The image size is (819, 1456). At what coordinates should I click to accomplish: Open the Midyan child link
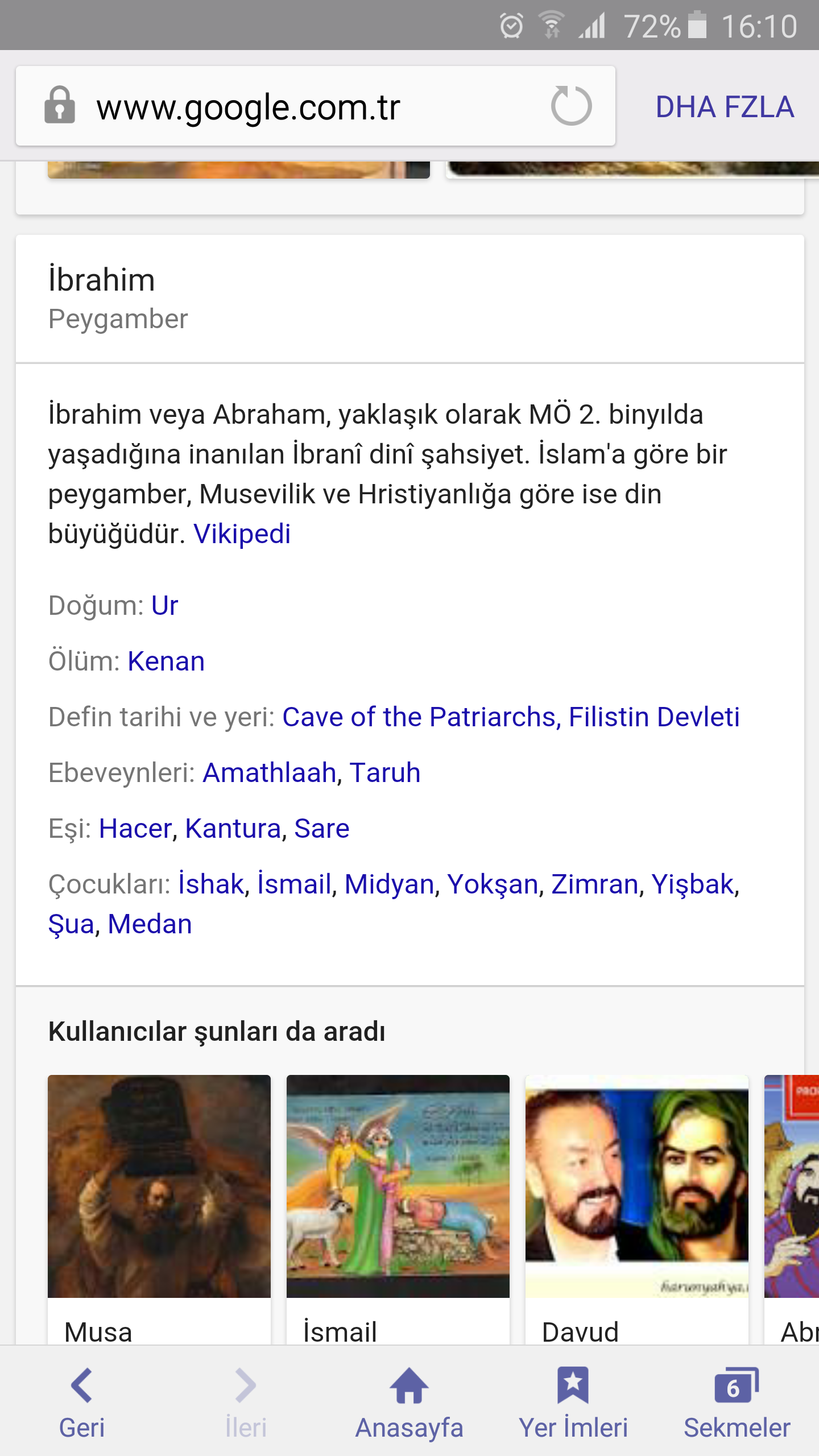pyautogui.click(x=389, y=884)
